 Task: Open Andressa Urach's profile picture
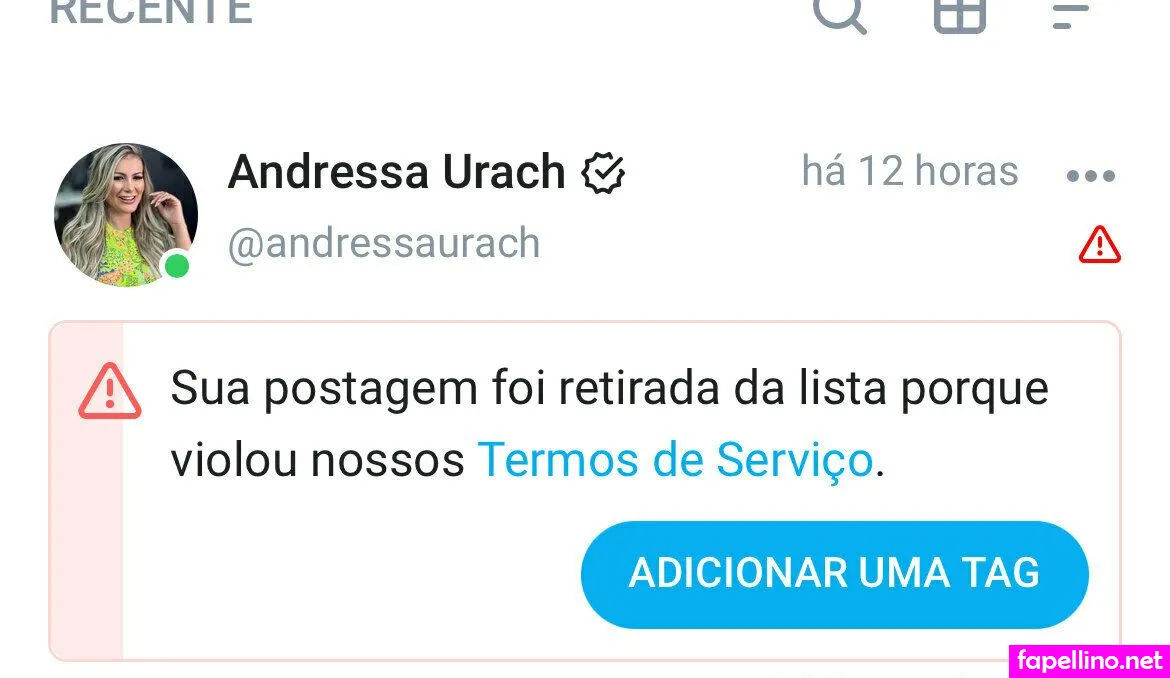(x=126, y=215)
